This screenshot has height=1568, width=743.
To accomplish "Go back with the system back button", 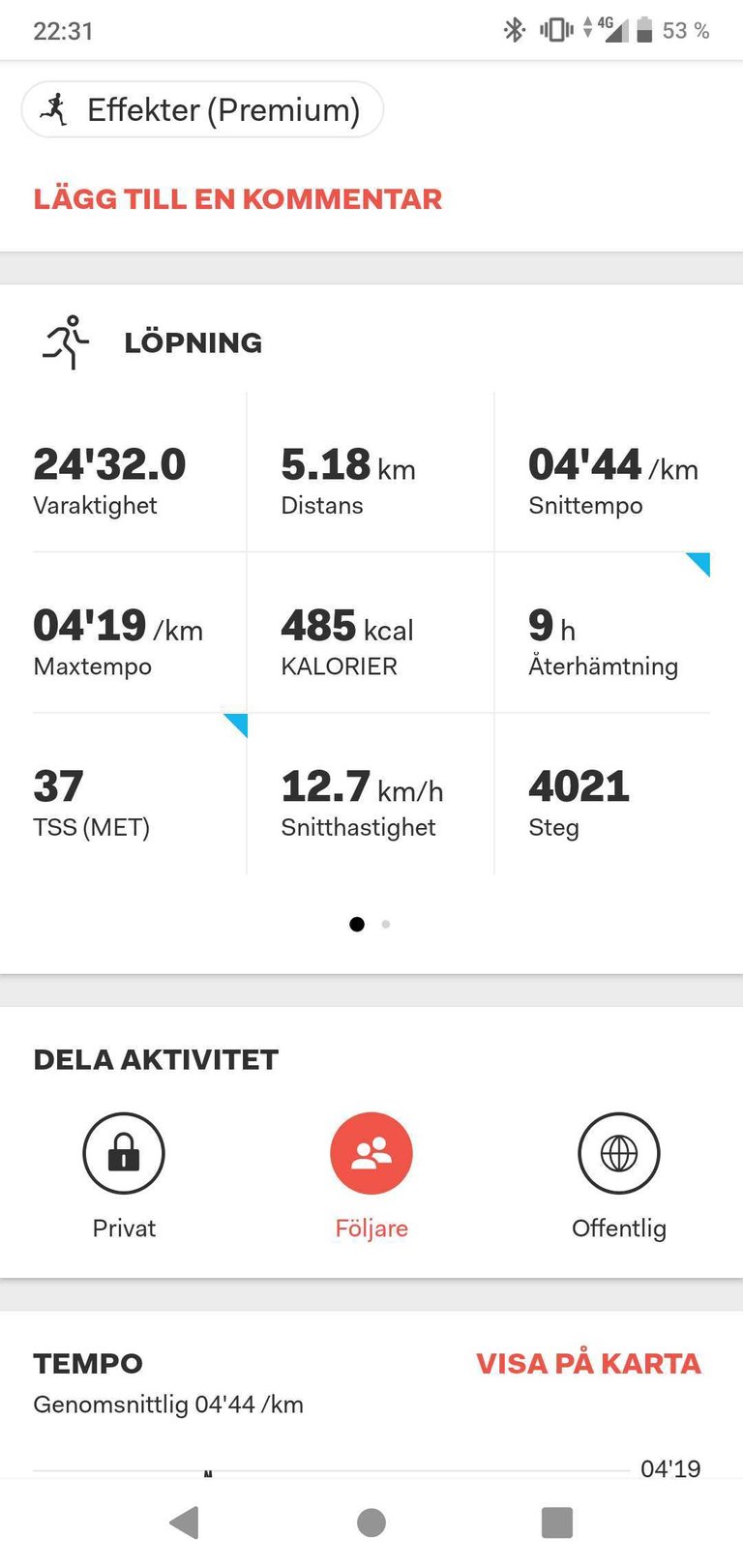I will 184,1523.
